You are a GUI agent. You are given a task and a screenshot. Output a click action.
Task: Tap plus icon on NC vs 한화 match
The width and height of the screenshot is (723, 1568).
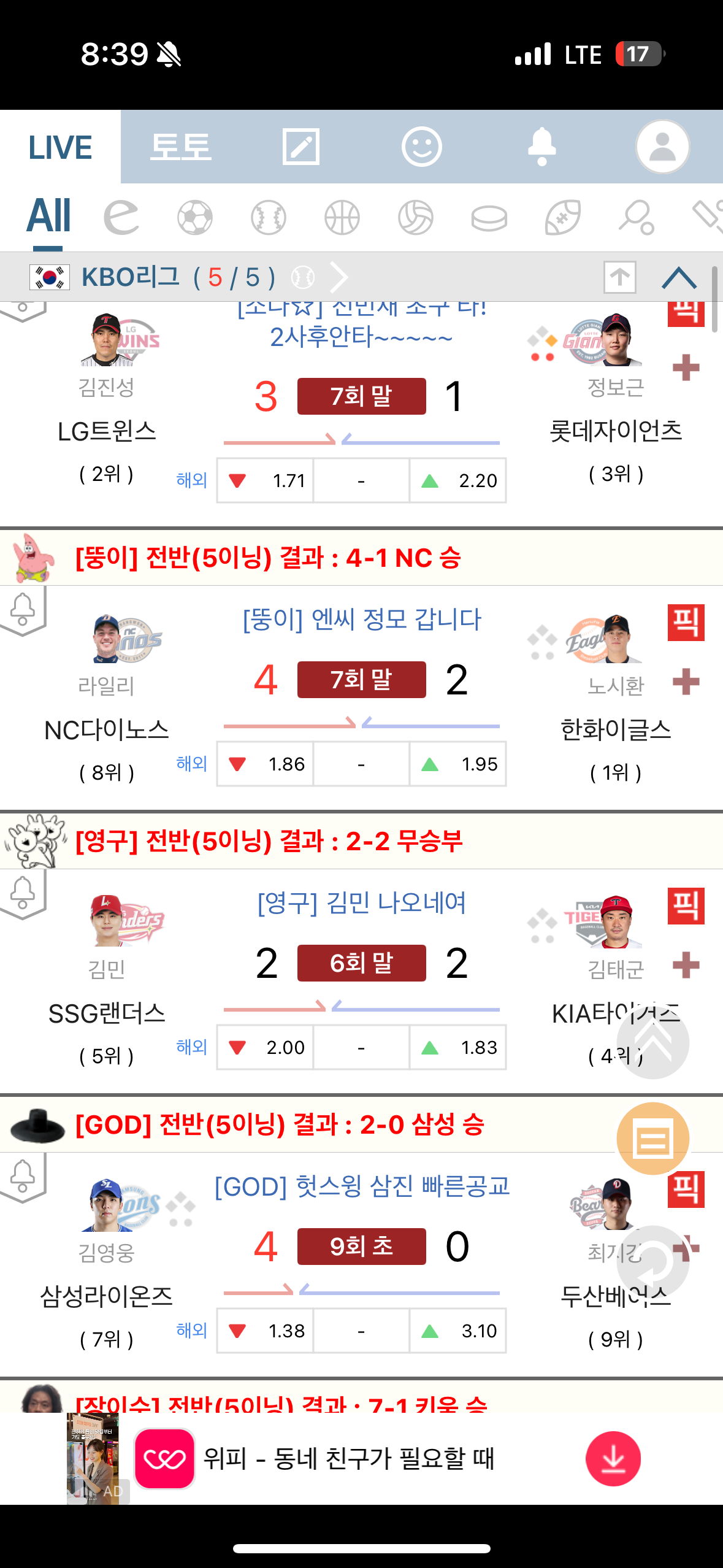(686, 682)
